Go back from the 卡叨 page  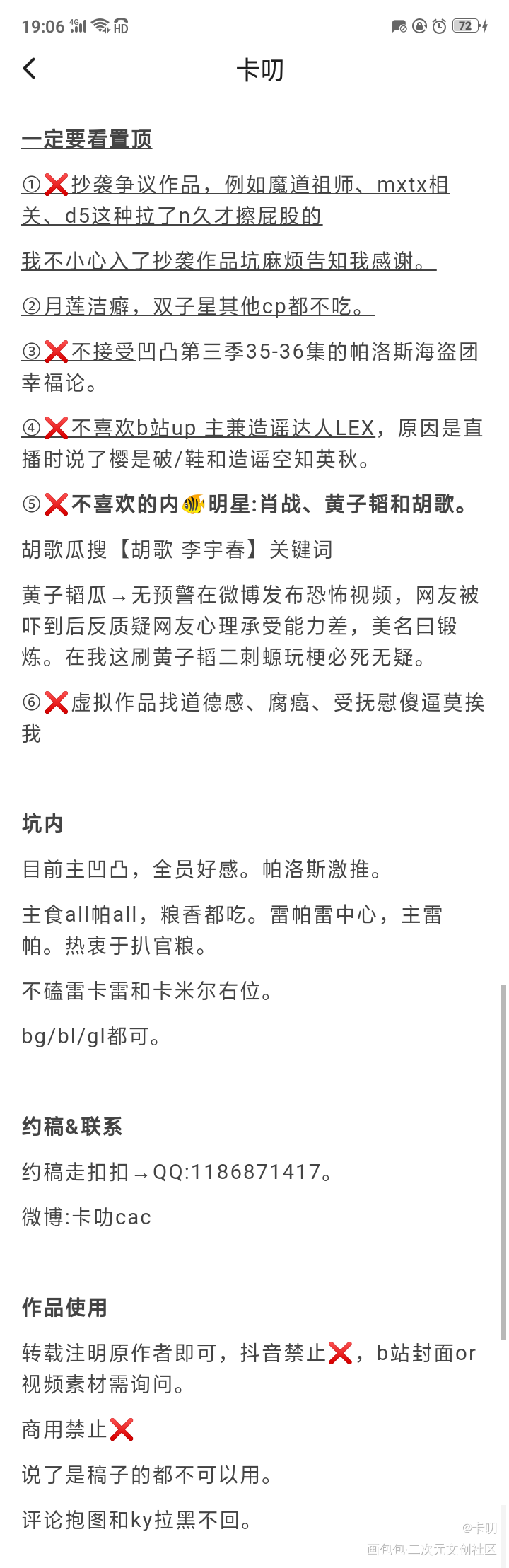tap(30, 69)
